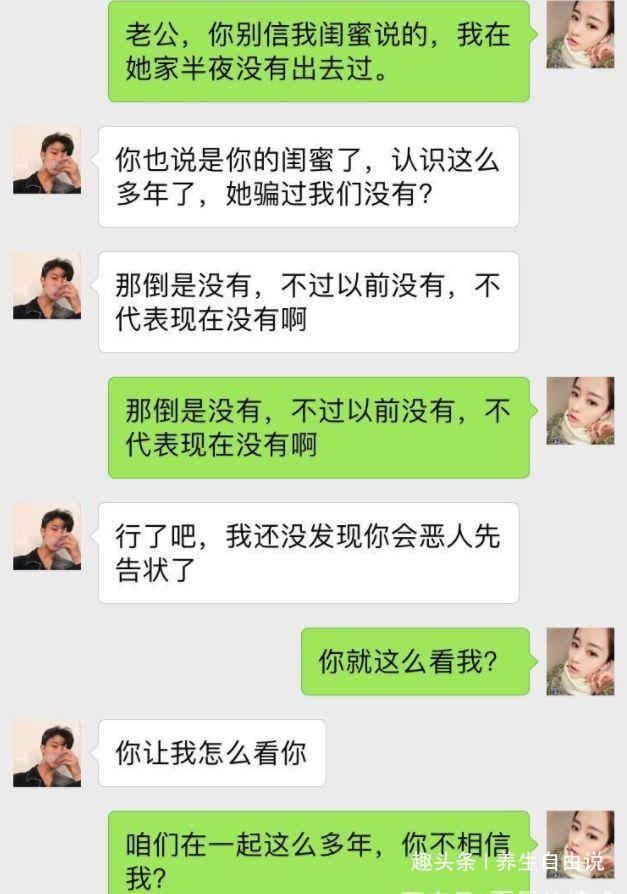Viewport: 627px width, 894px height.
Task: Open husband's profile beside "你也说是你的闺蜜了"
Action: (x=47, y=160)
